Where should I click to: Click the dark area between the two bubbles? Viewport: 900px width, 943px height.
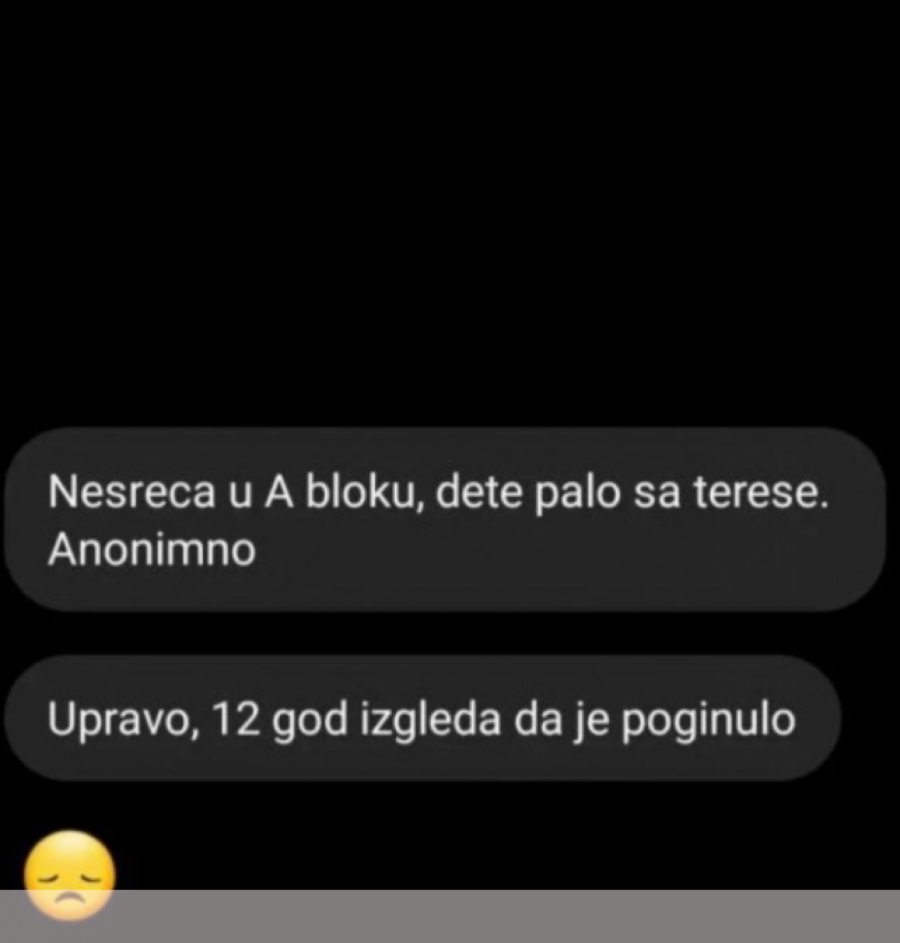[x=450, y=635]
